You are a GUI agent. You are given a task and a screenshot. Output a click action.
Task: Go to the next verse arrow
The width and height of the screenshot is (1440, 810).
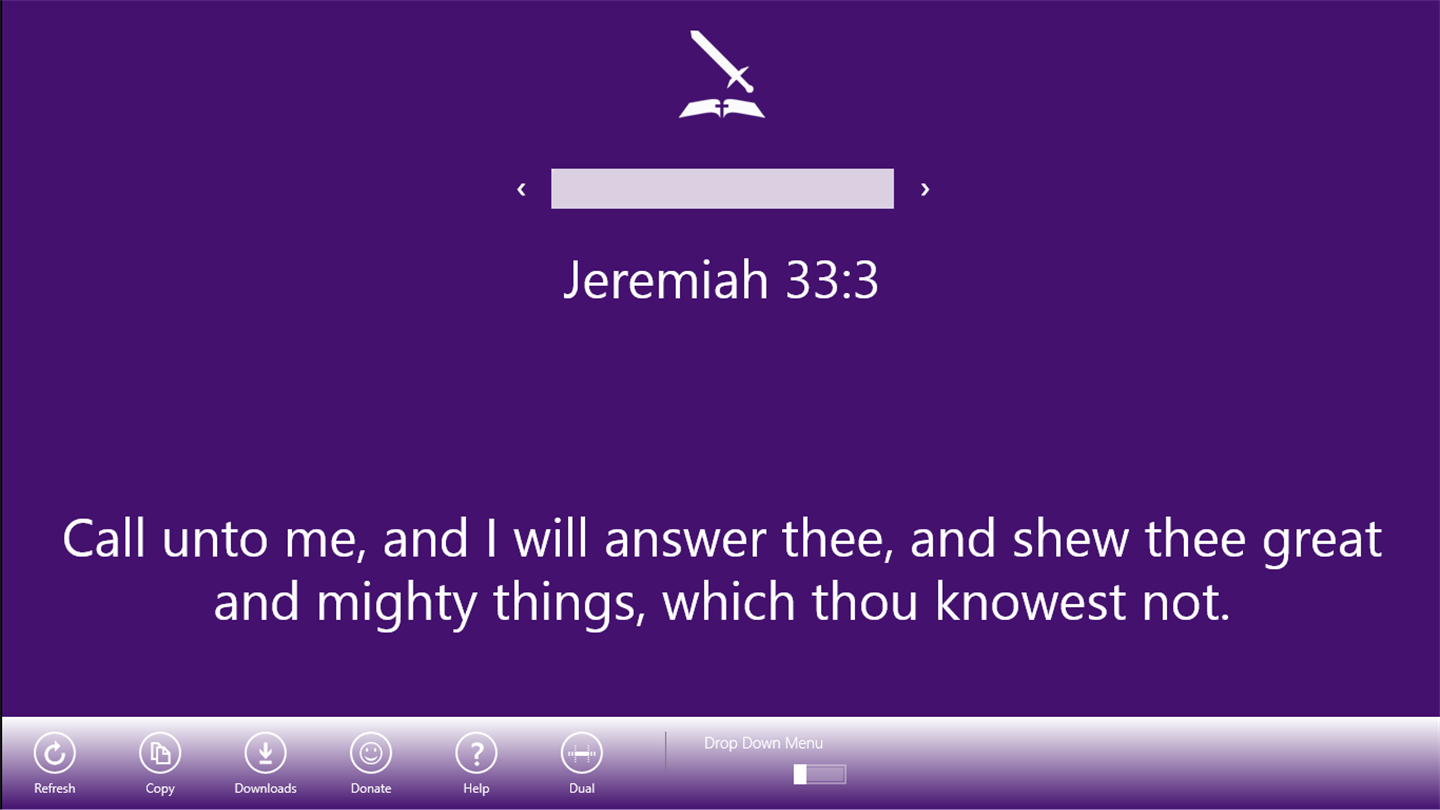coord(925,189)
